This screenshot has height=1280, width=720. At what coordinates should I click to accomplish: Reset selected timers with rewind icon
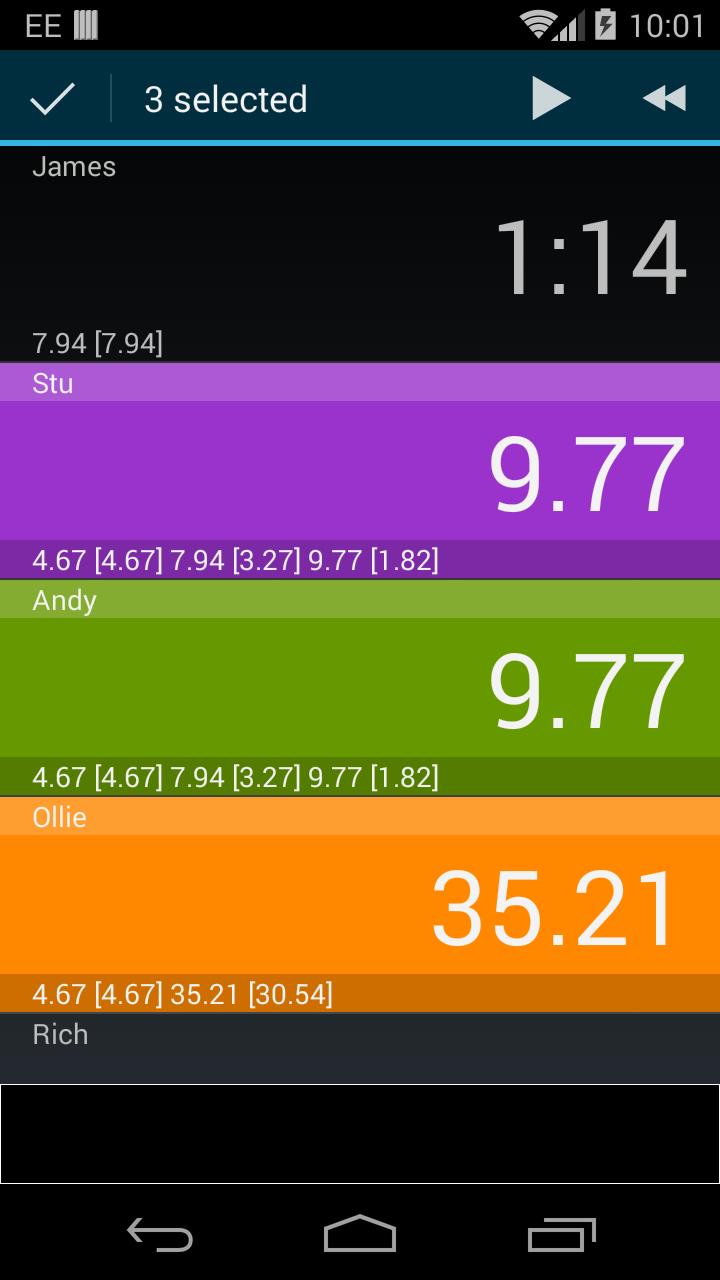[x=664, y=99]
